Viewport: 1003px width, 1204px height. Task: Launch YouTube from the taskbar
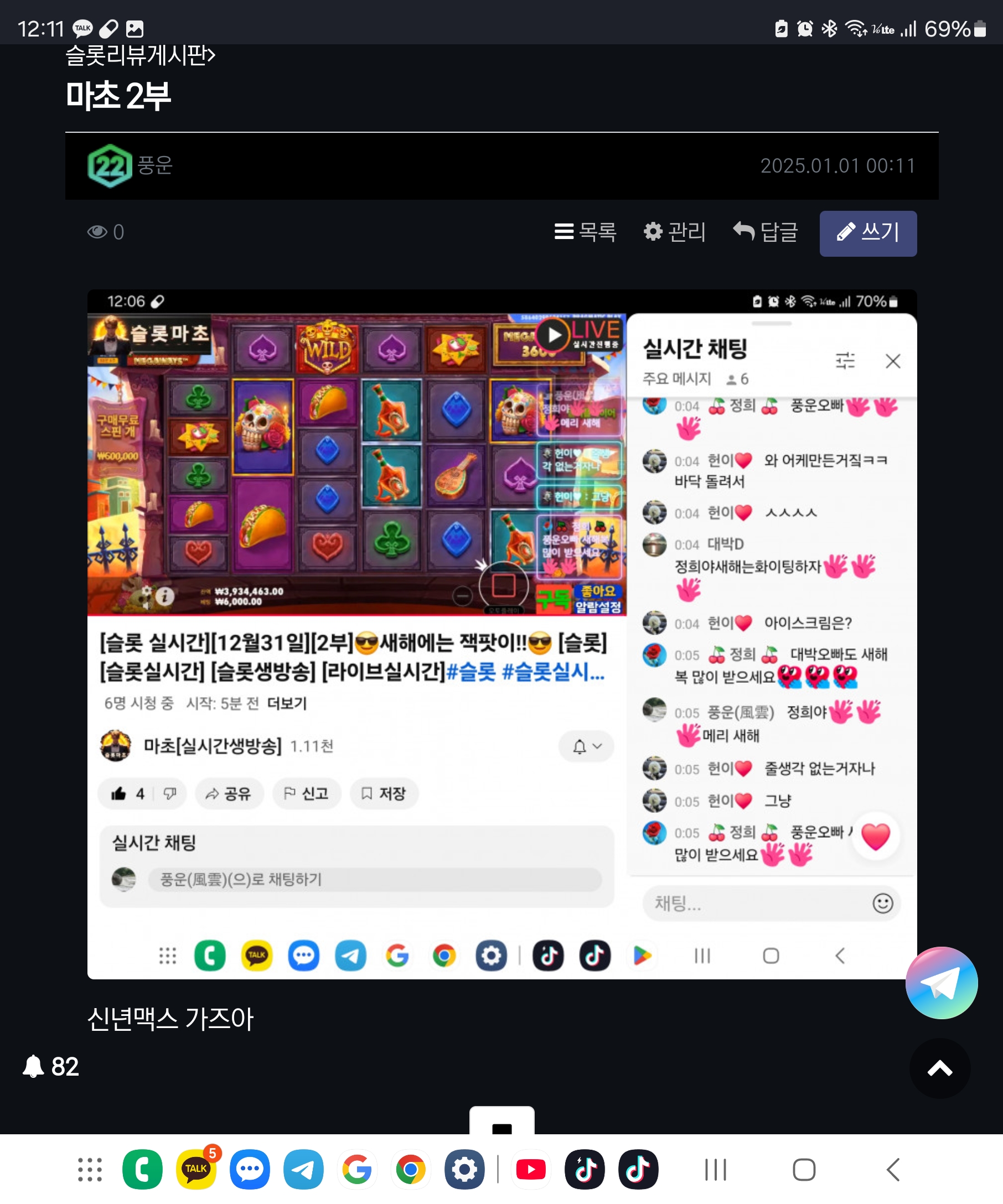tap(530, 1170)
